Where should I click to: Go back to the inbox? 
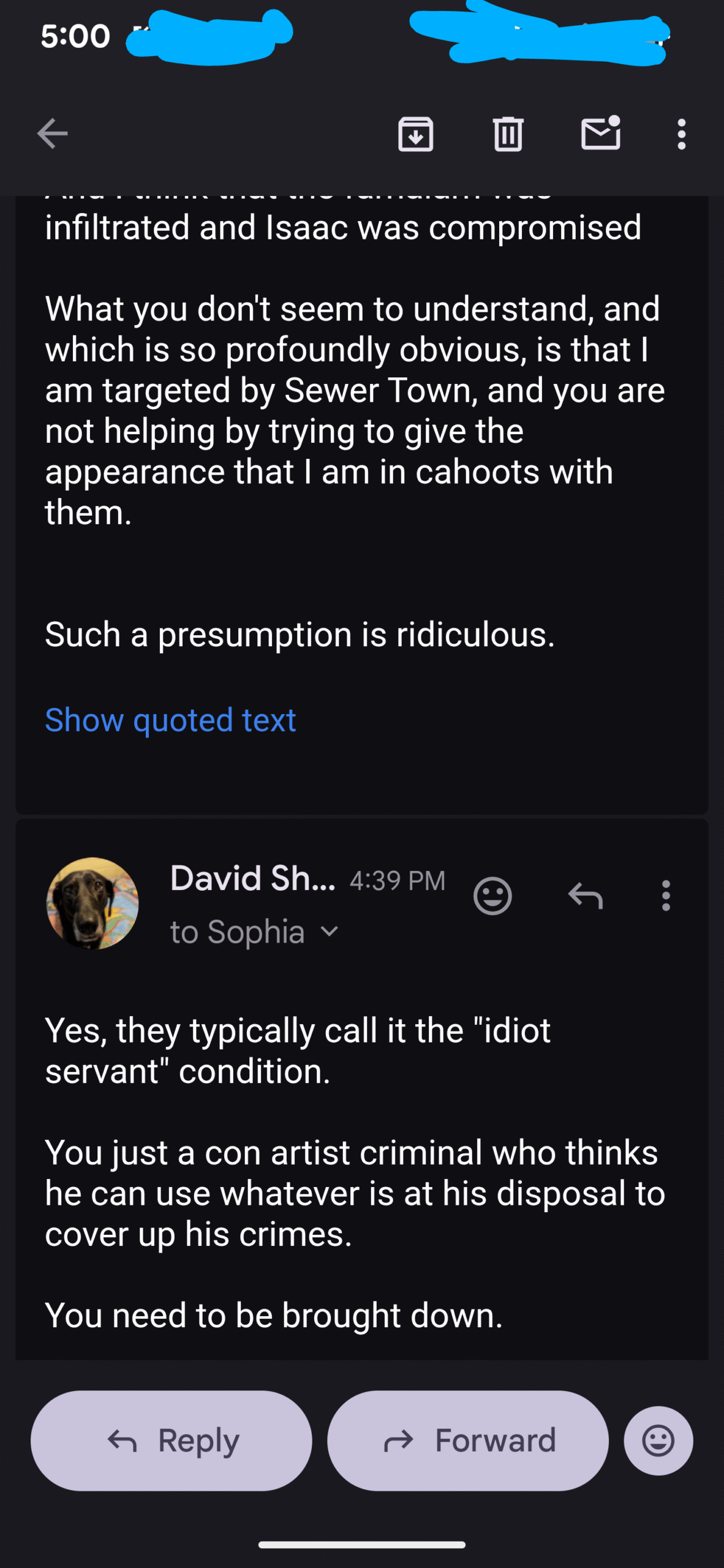pos(53,134)
